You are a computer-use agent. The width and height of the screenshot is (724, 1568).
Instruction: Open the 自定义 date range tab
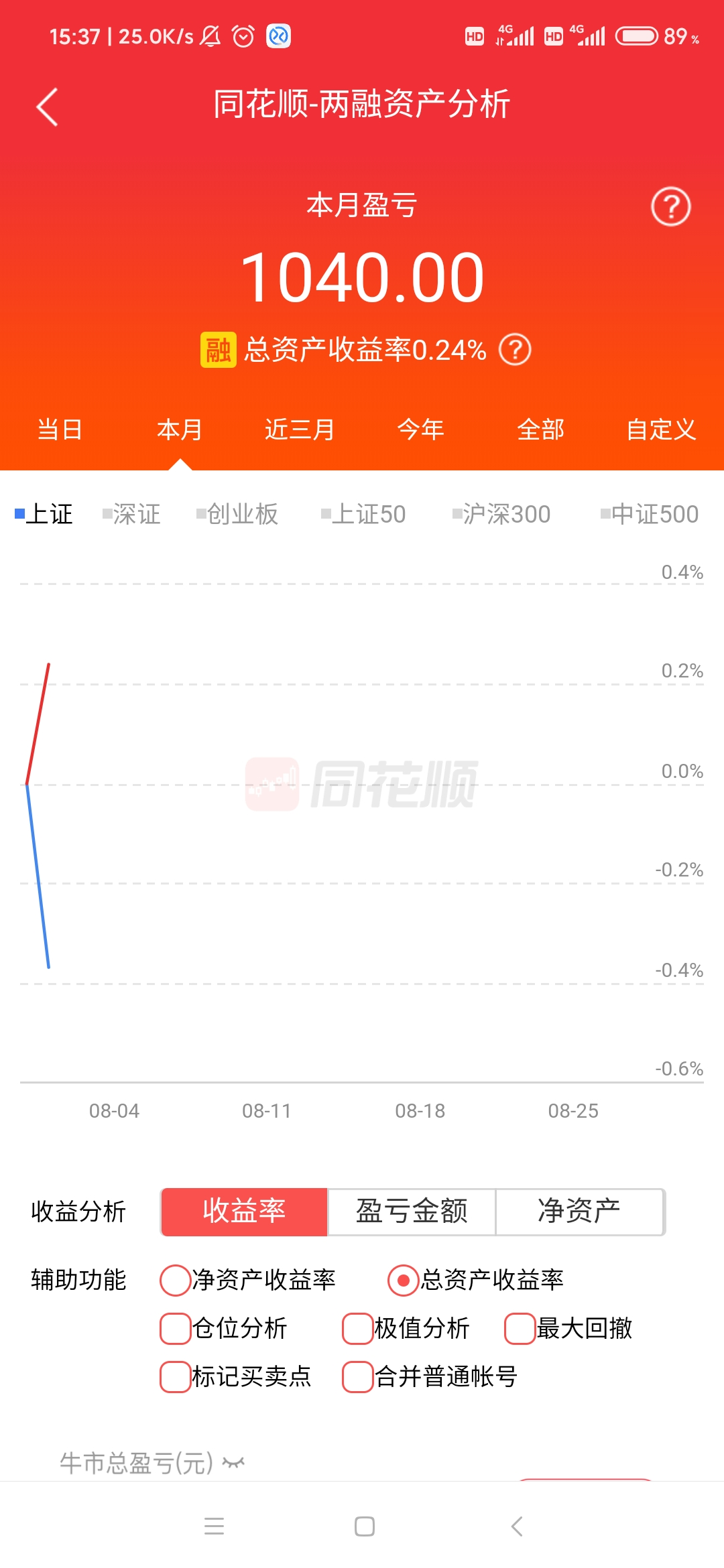click(x=661, y=430)
